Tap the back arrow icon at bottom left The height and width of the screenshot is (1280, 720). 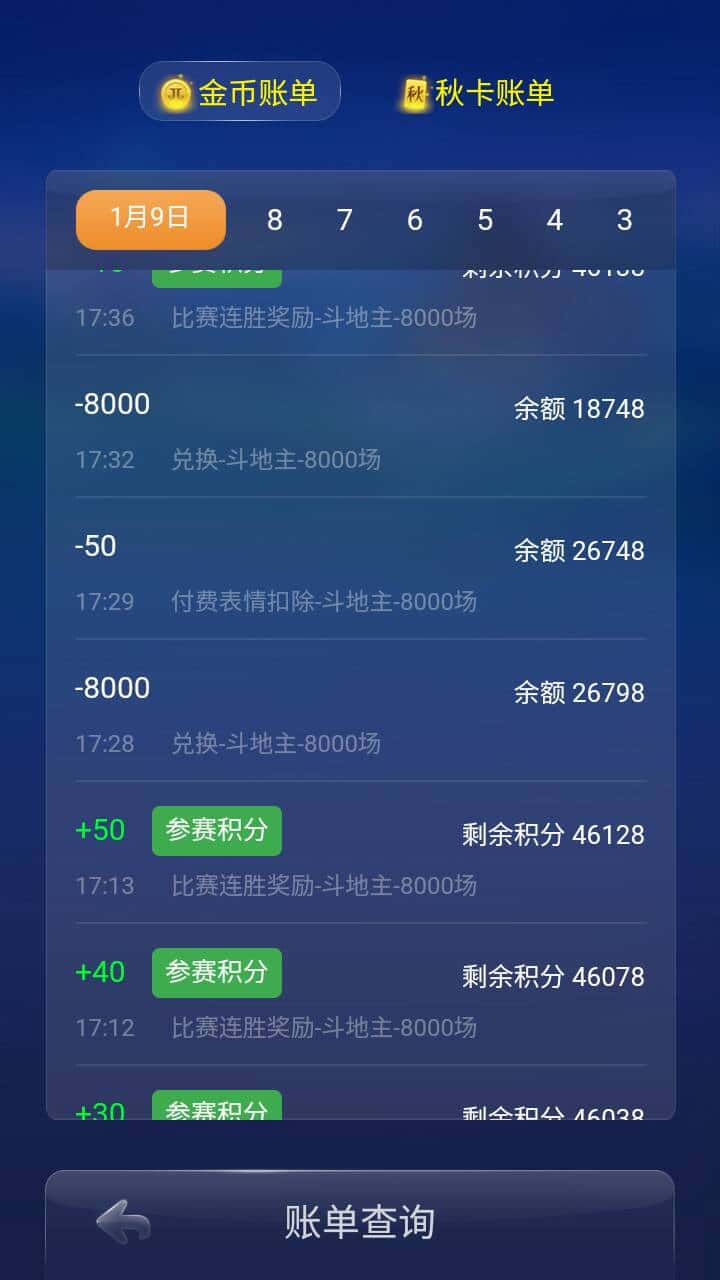(120, 1220)
